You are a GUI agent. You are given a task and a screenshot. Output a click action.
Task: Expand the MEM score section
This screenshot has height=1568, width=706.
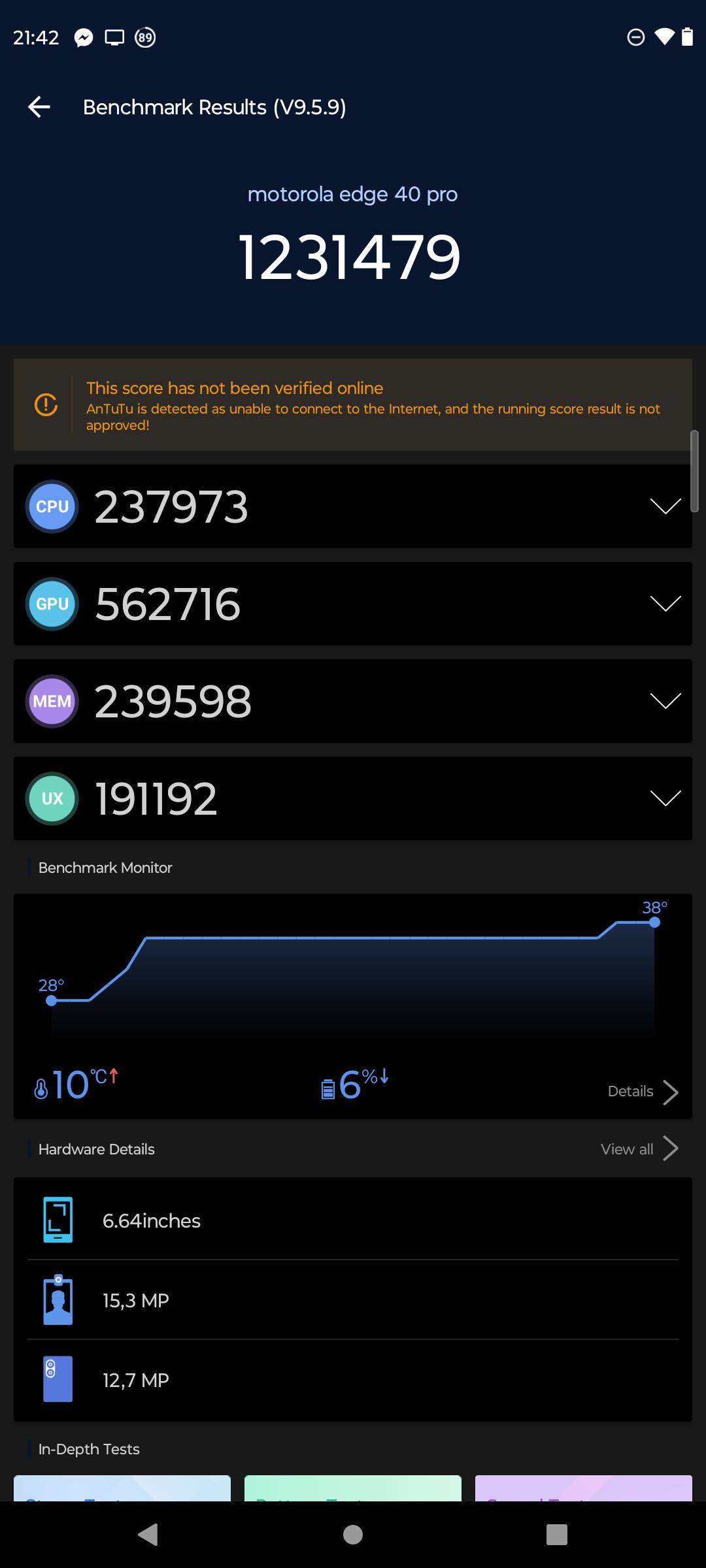pos(665,701)
